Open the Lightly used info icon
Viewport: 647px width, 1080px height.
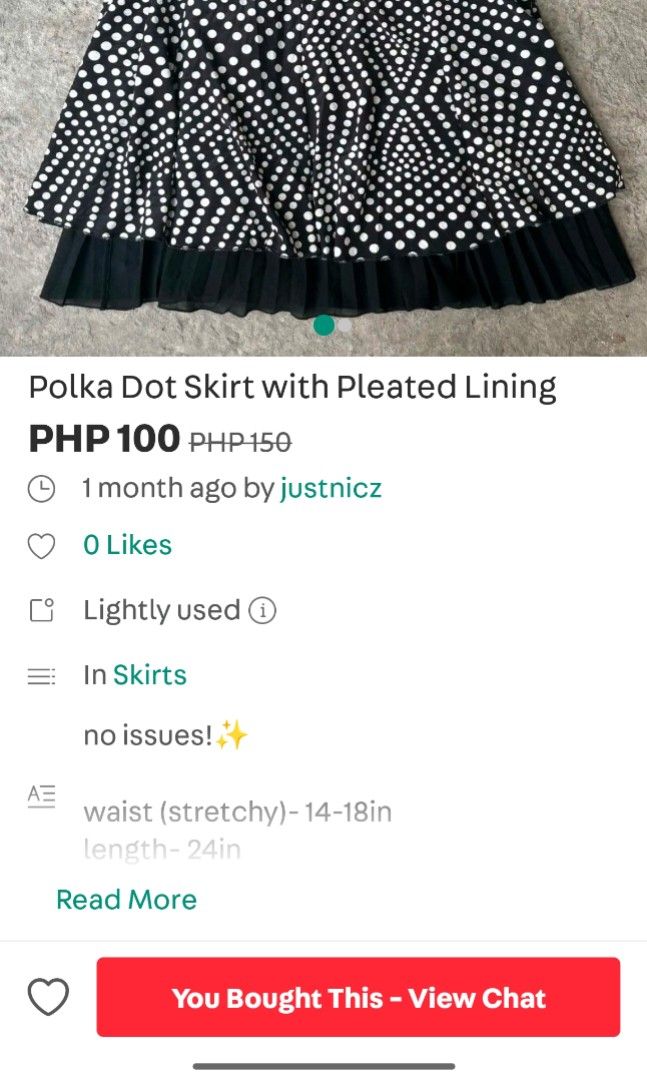pyautogui.click(x=262, y=610)
